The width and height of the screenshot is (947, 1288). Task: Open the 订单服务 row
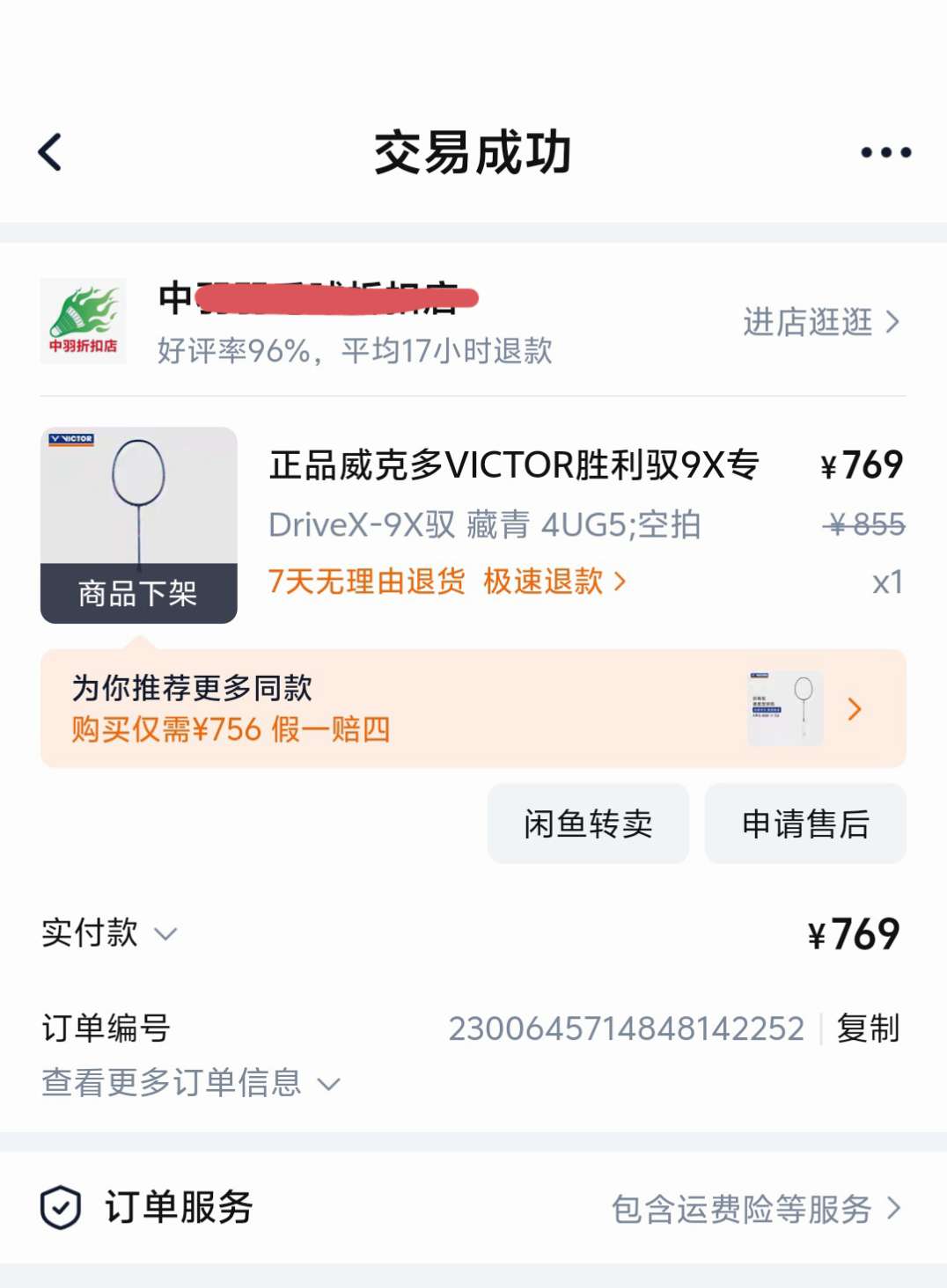click(473, 1207)
